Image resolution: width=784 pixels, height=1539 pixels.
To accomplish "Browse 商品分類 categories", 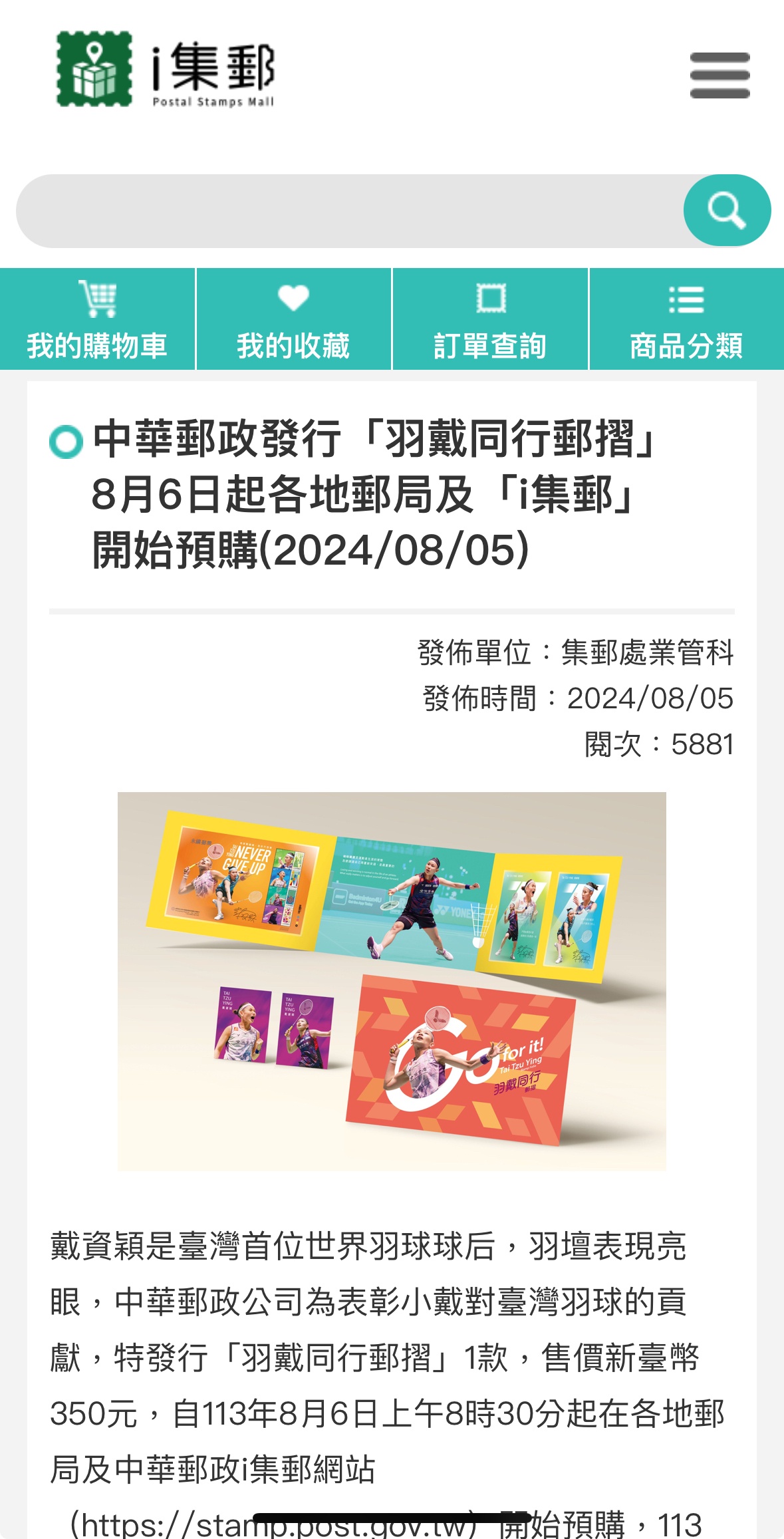I will tap(686, 319).
